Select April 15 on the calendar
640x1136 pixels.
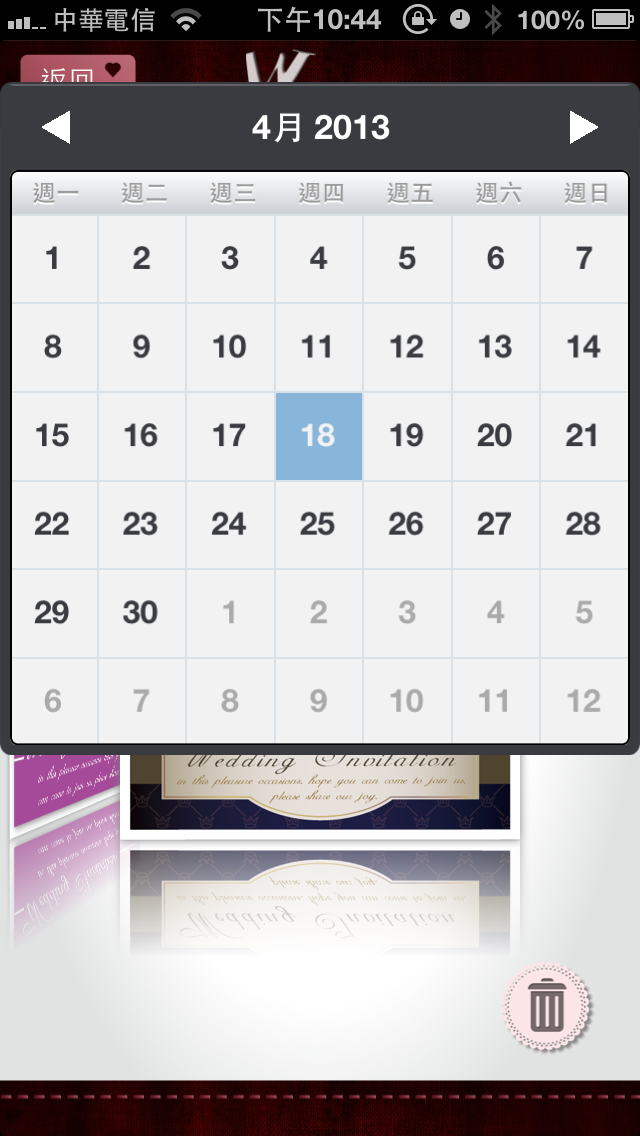tap(53, 436)
